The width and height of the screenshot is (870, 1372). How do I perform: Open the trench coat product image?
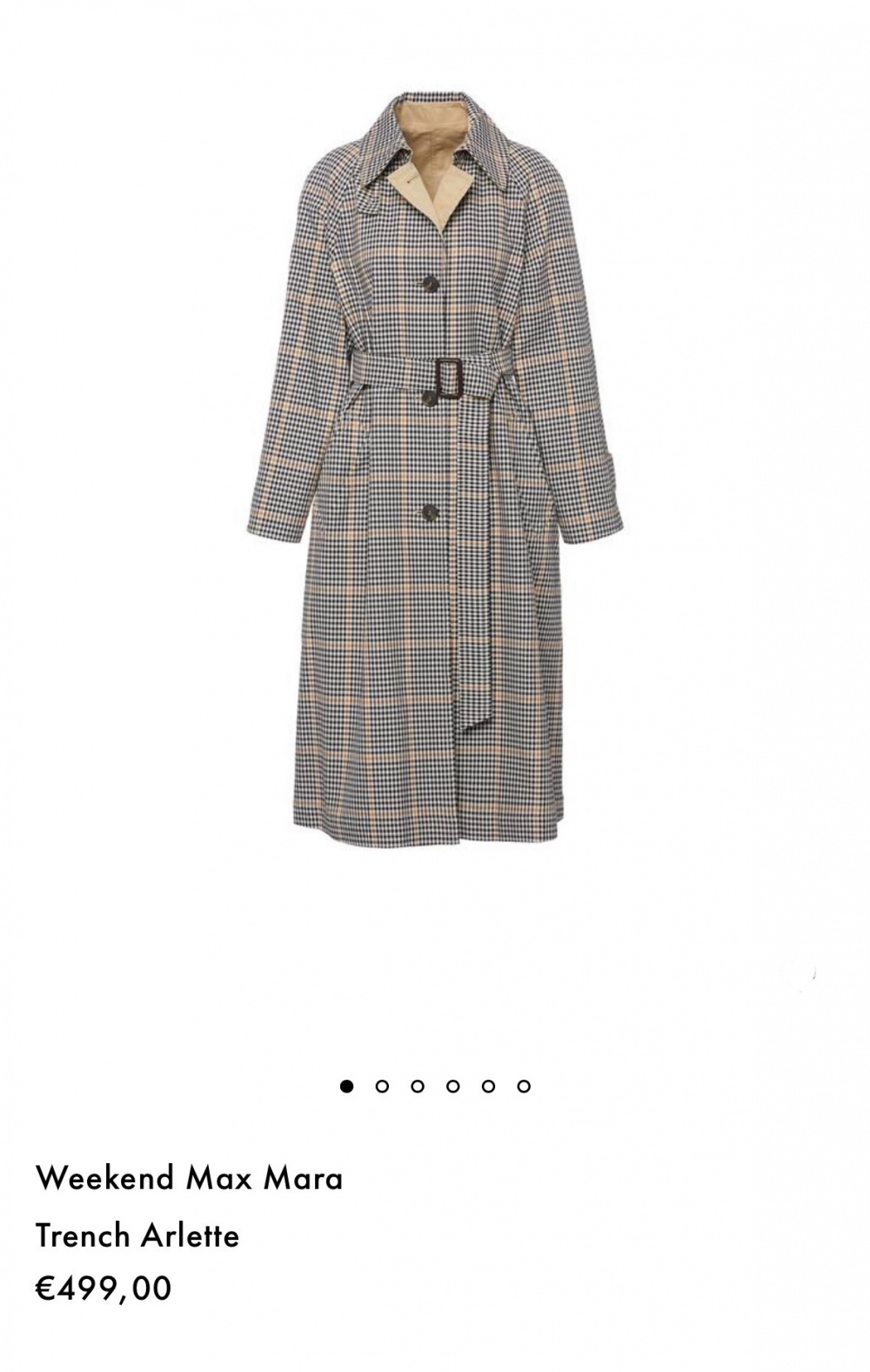tap(435, 470)
